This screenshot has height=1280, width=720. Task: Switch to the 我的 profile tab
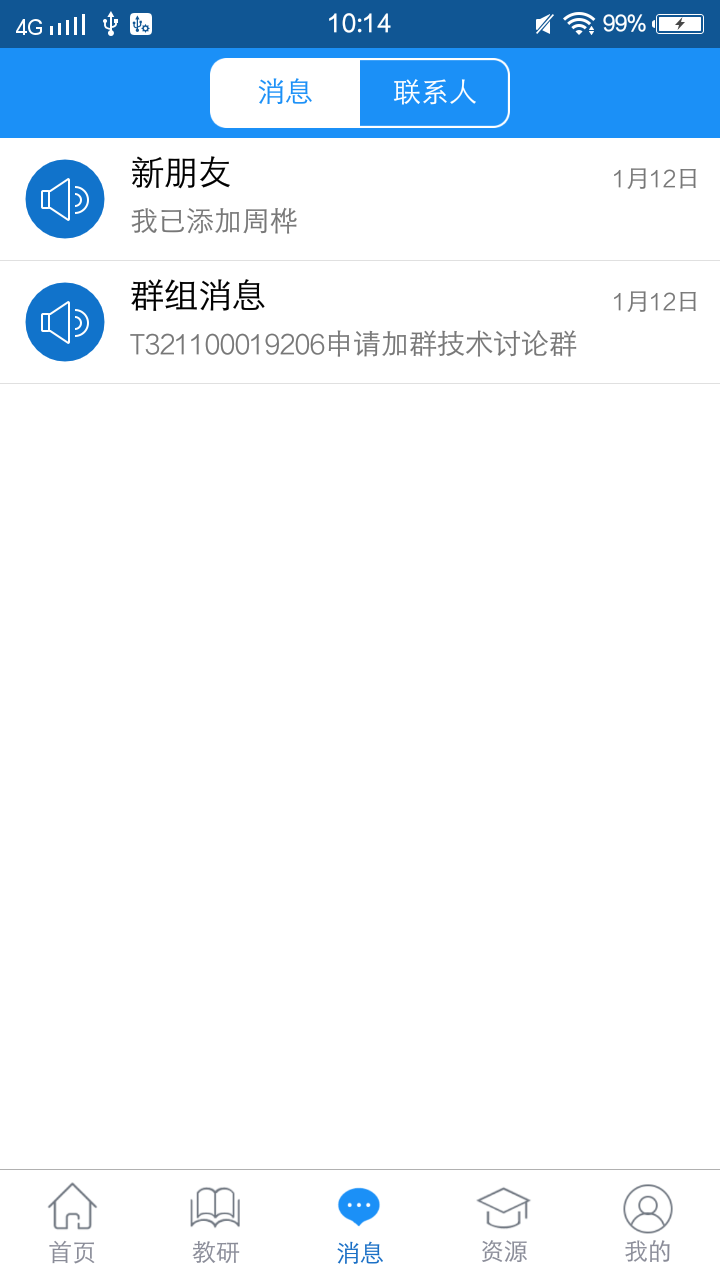click(x=648, y=1224)
